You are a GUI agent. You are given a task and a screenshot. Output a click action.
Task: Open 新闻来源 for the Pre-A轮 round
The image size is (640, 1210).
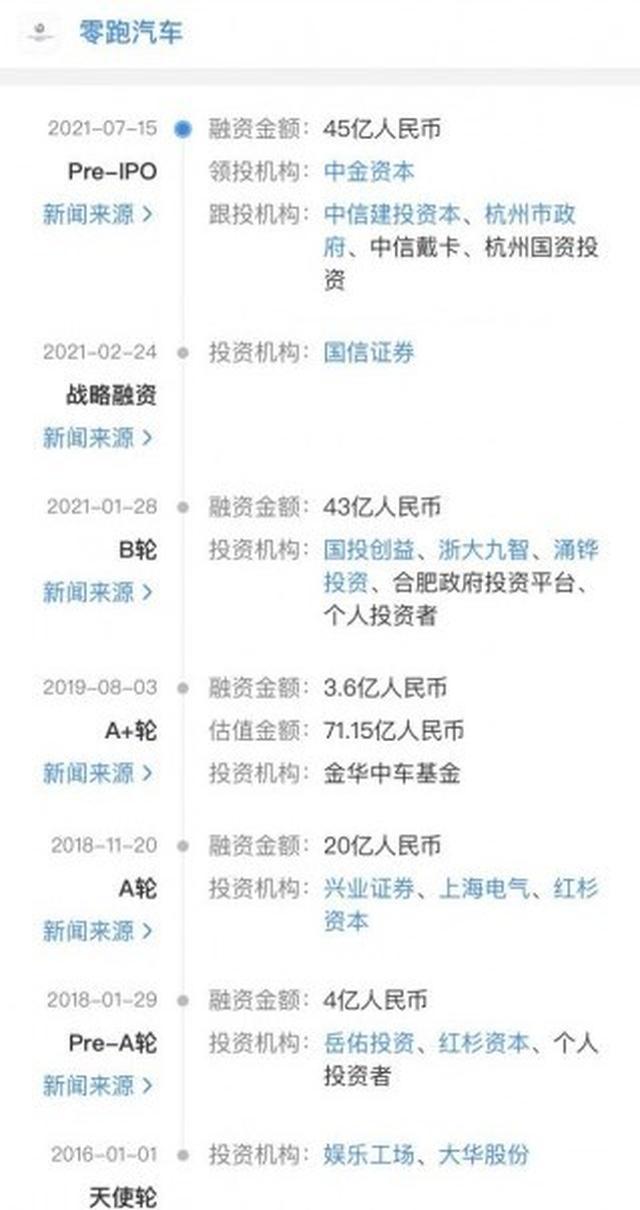98,1085
